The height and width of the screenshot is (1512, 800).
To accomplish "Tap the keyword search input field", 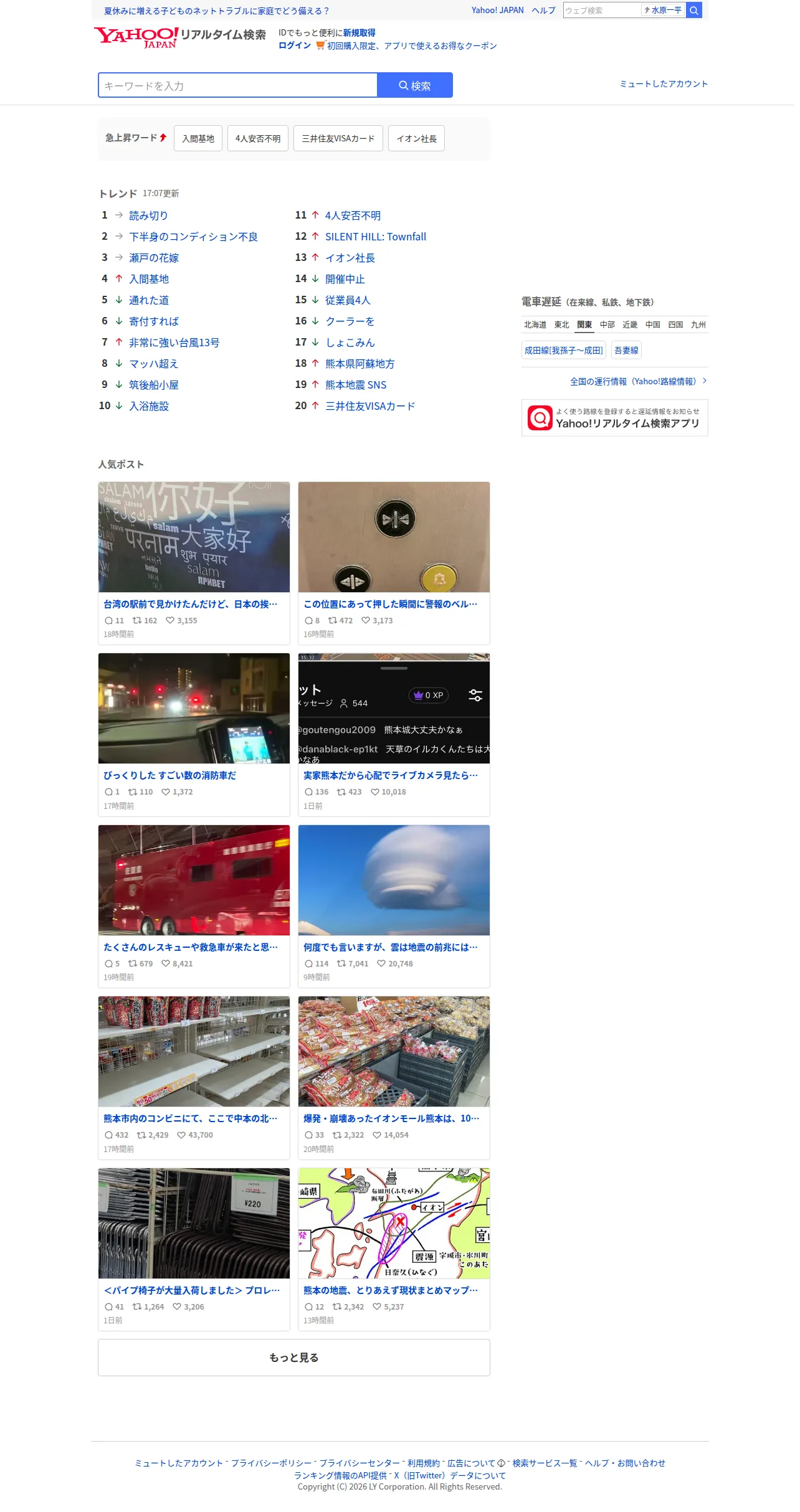I will coord(237,85).
